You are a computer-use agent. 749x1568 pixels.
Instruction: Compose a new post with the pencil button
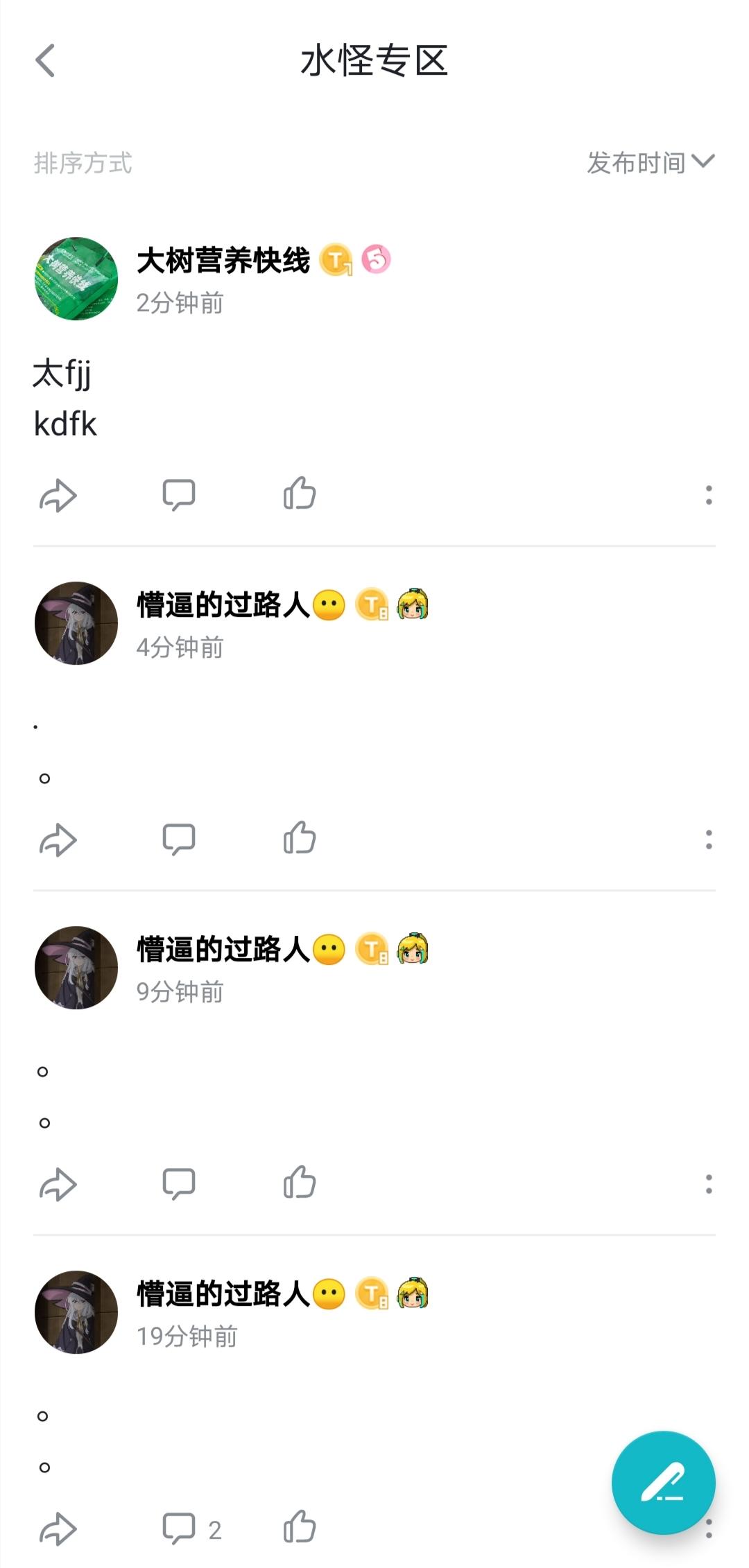(663, 1483)
